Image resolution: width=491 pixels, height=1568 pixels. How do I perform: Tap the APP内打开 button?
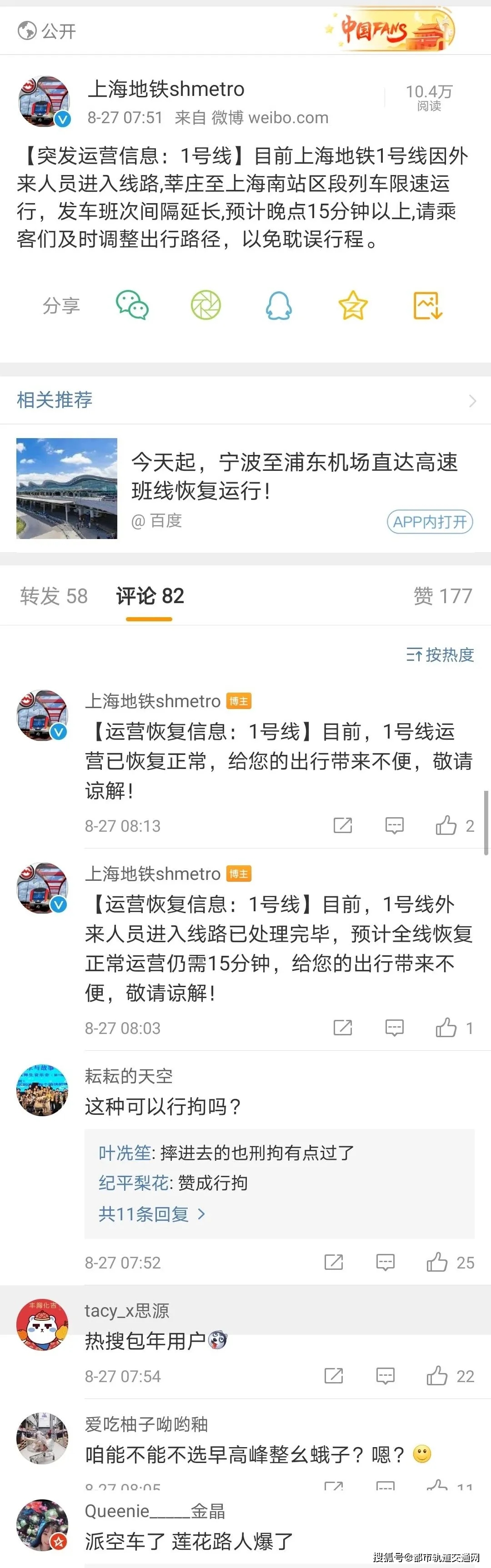click(430, 522)
